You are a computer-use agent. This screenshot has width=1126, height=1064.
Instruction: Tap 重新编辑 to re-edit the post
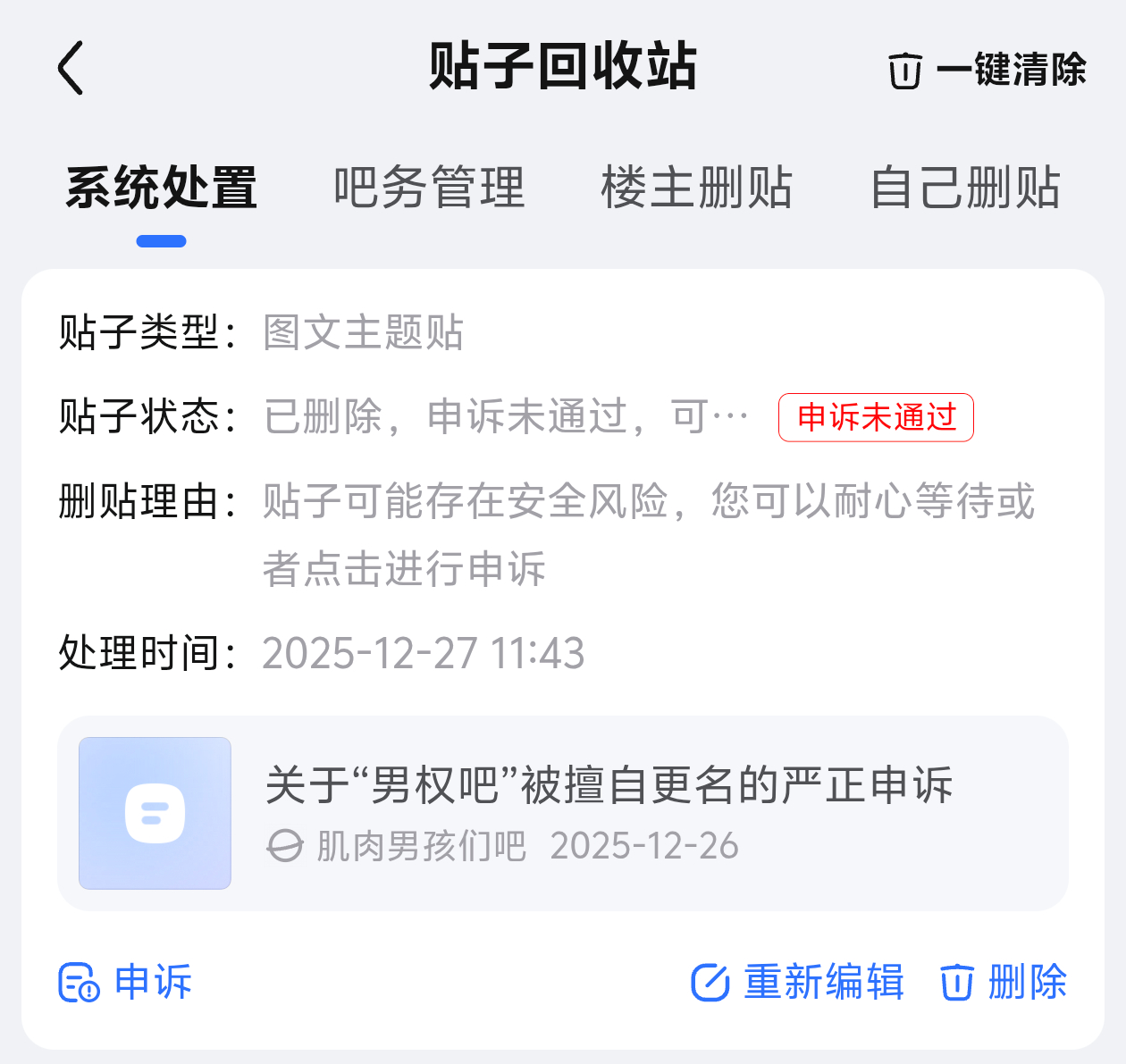coord(797,982)
